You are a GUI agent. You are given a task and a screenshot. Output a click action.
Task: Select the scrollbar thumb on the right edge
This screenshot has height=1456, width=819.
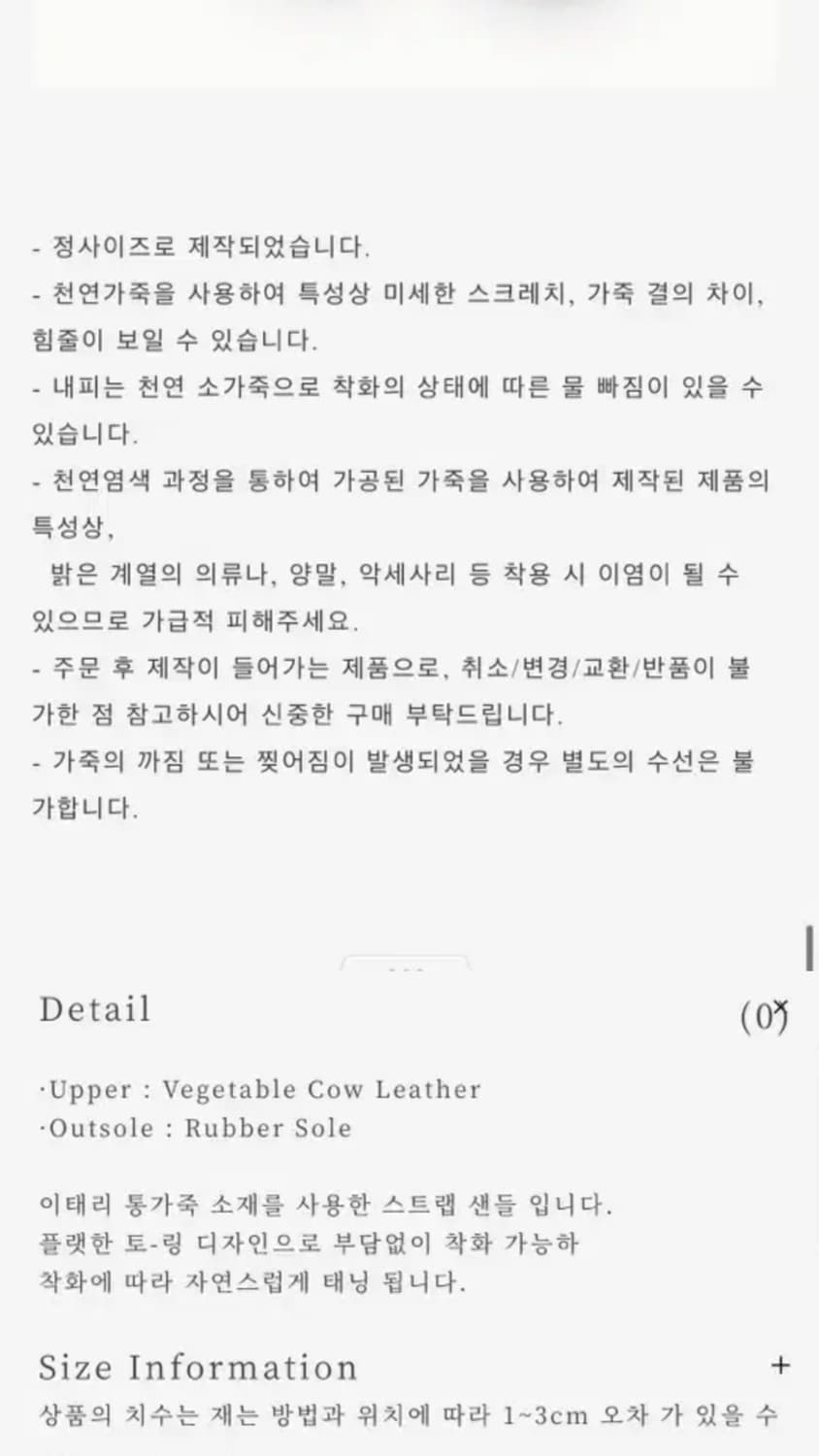tap(811, 946)
